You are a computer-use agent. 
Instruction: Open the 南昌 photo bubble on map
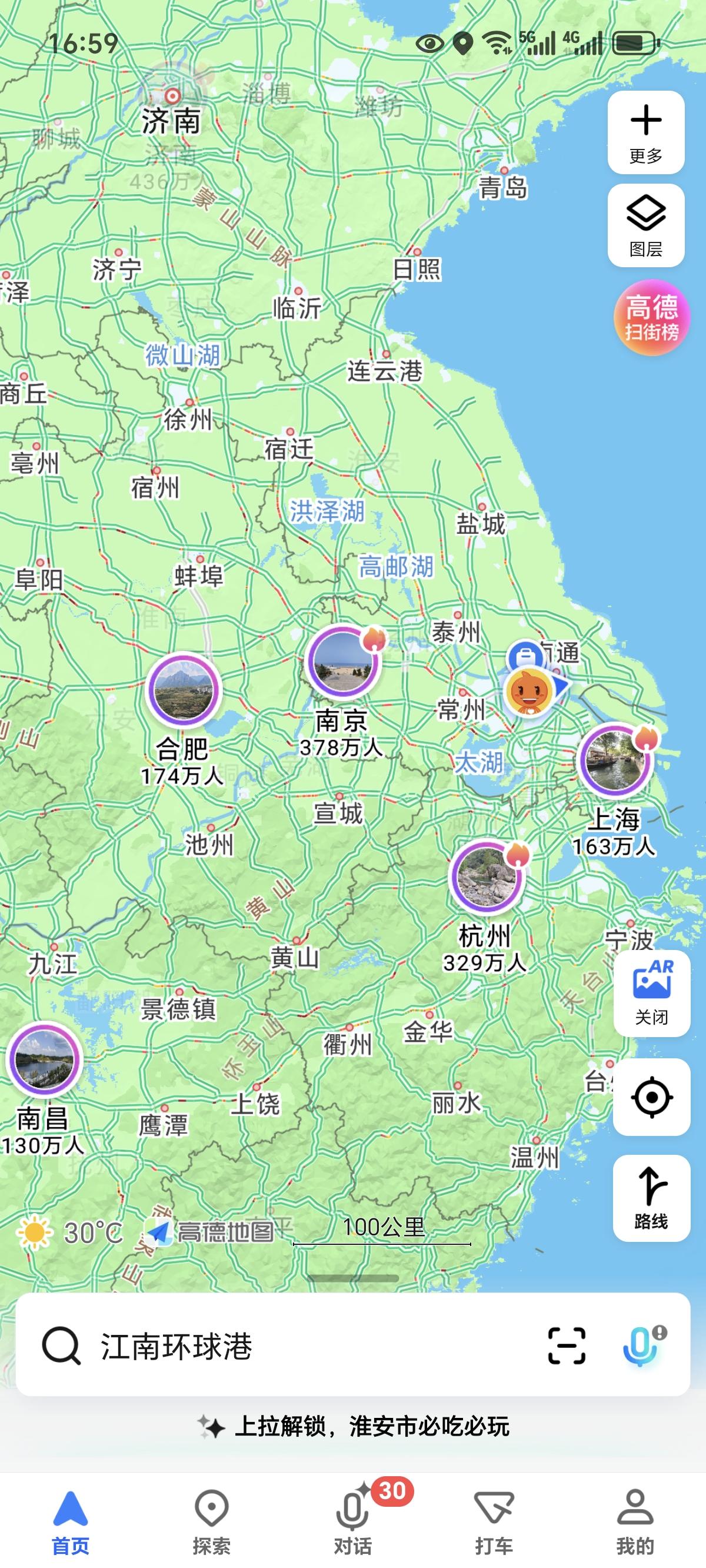(43, 1059)
